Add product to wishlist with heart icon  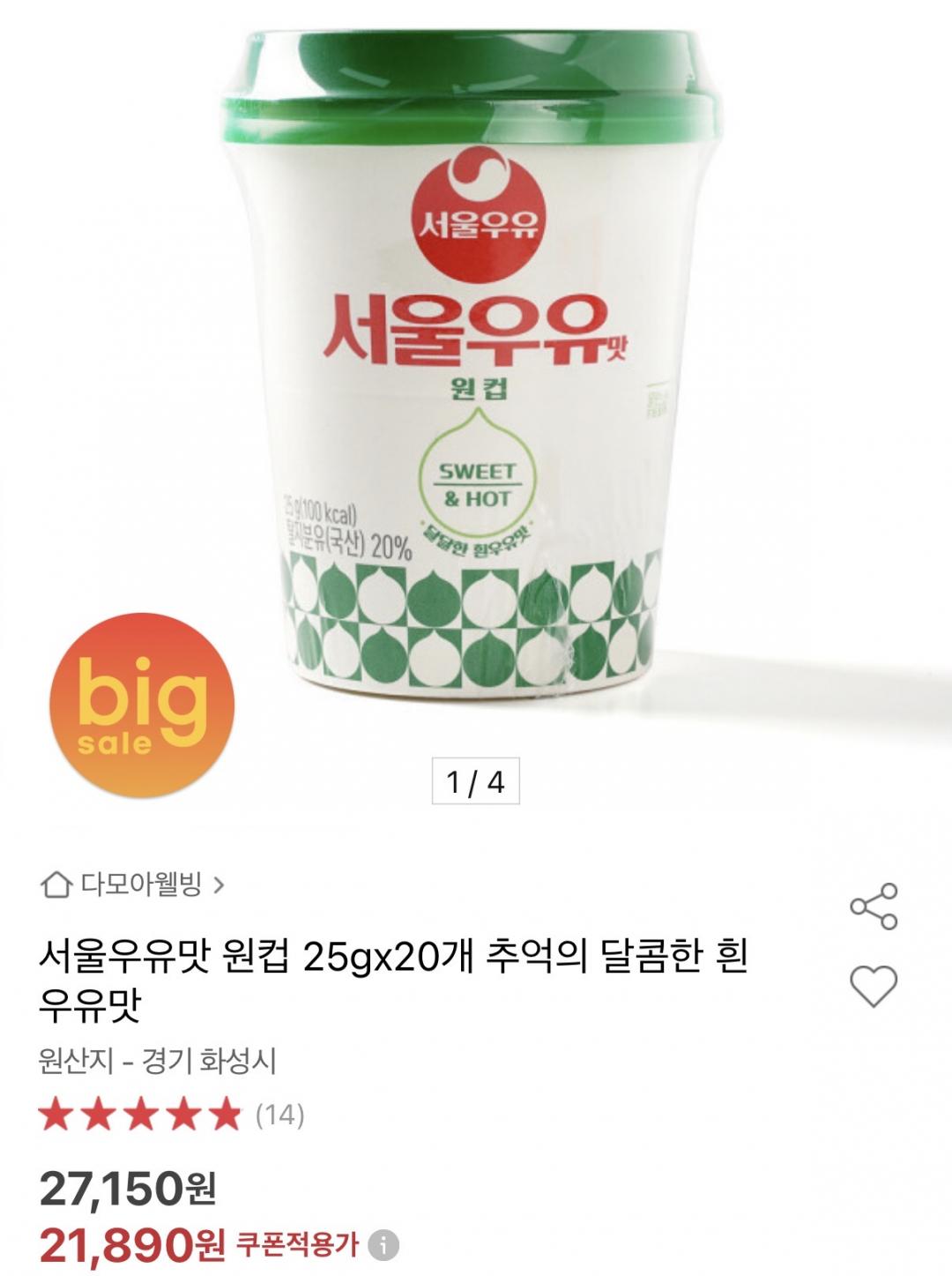click(x=873, y=985)
